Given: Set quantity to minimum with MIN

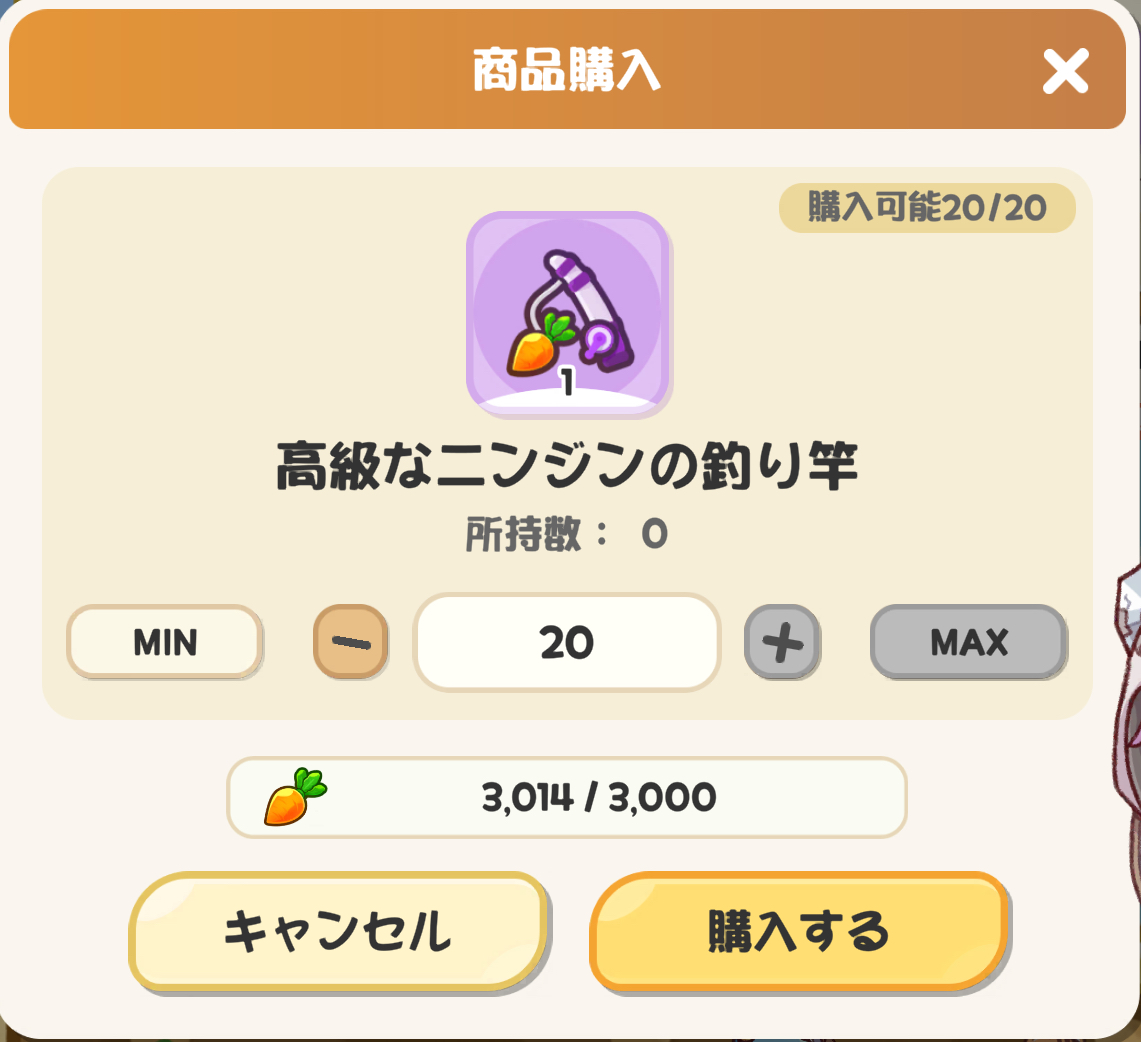Looking at the screenshot, I should point(164,642).
